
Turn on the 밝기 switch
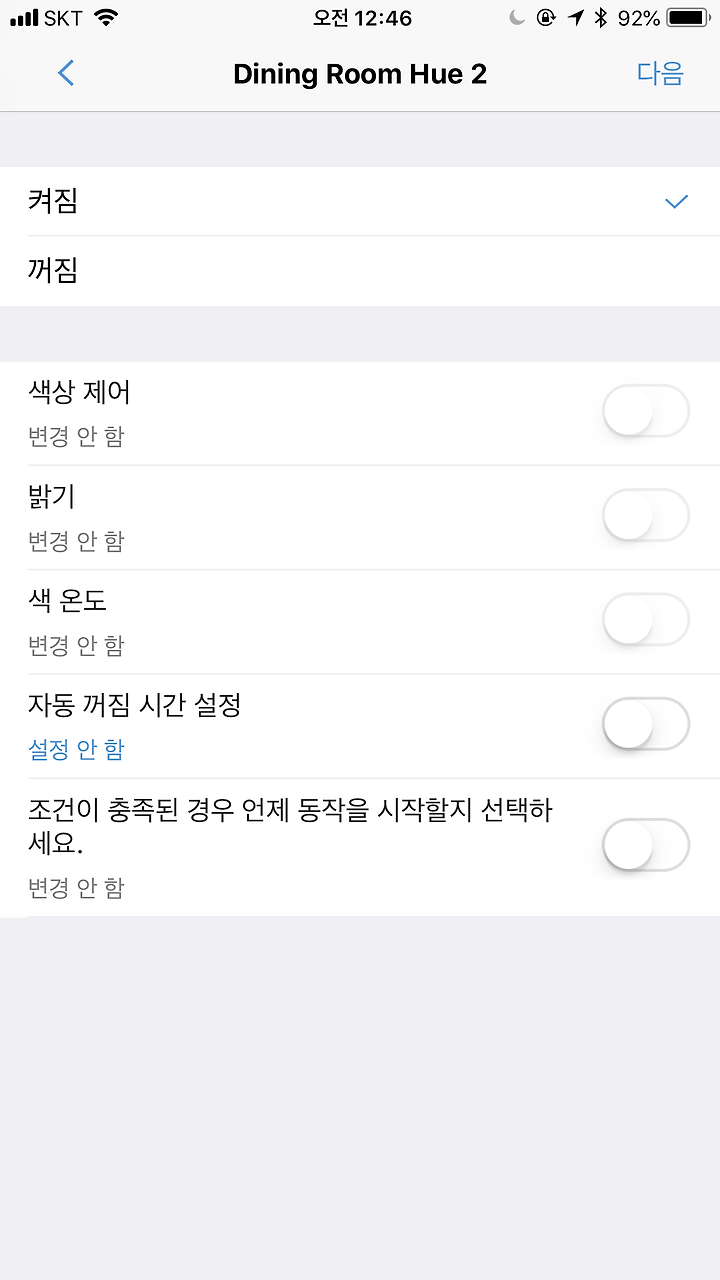[646, 515]
